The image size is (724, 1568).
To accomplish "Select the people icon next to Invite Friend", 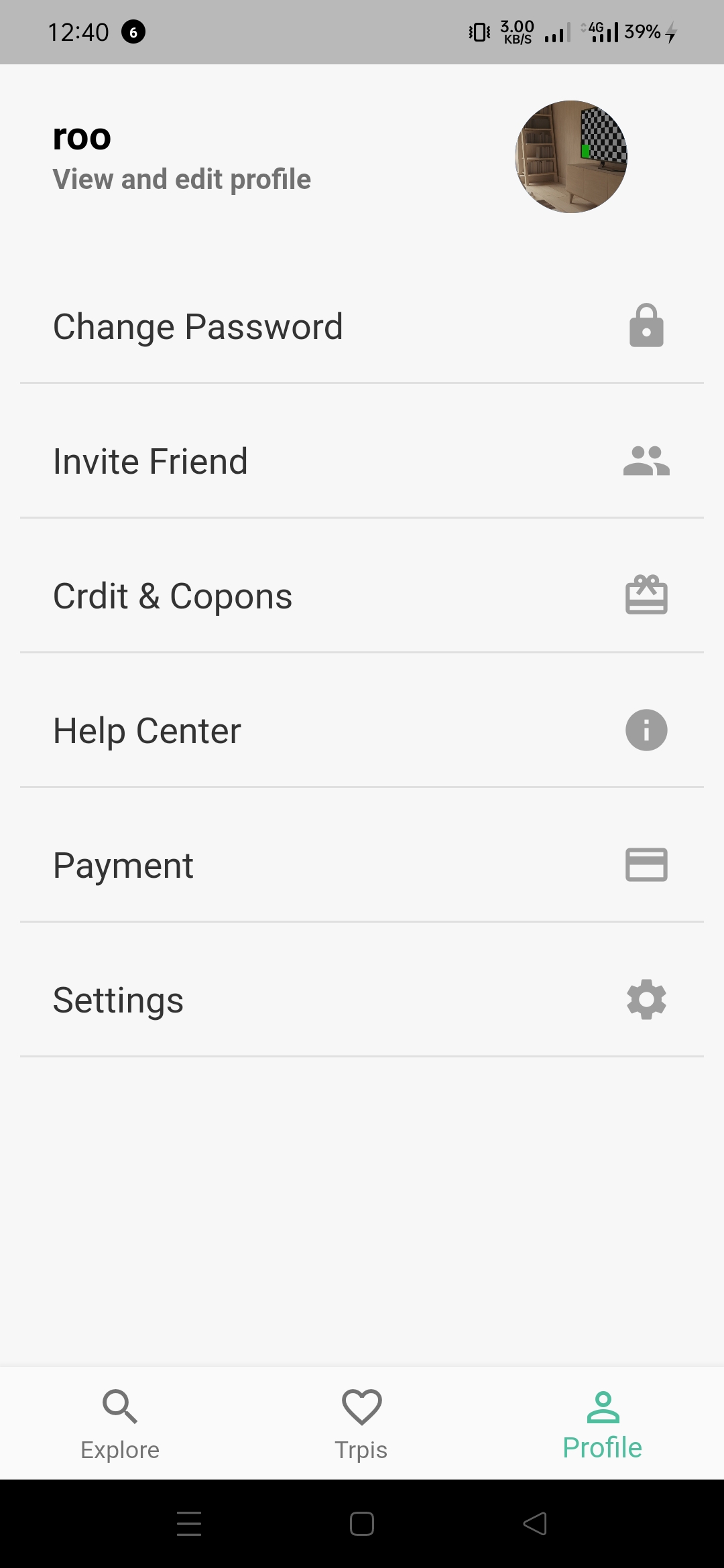I will click(x=646, y=460).
